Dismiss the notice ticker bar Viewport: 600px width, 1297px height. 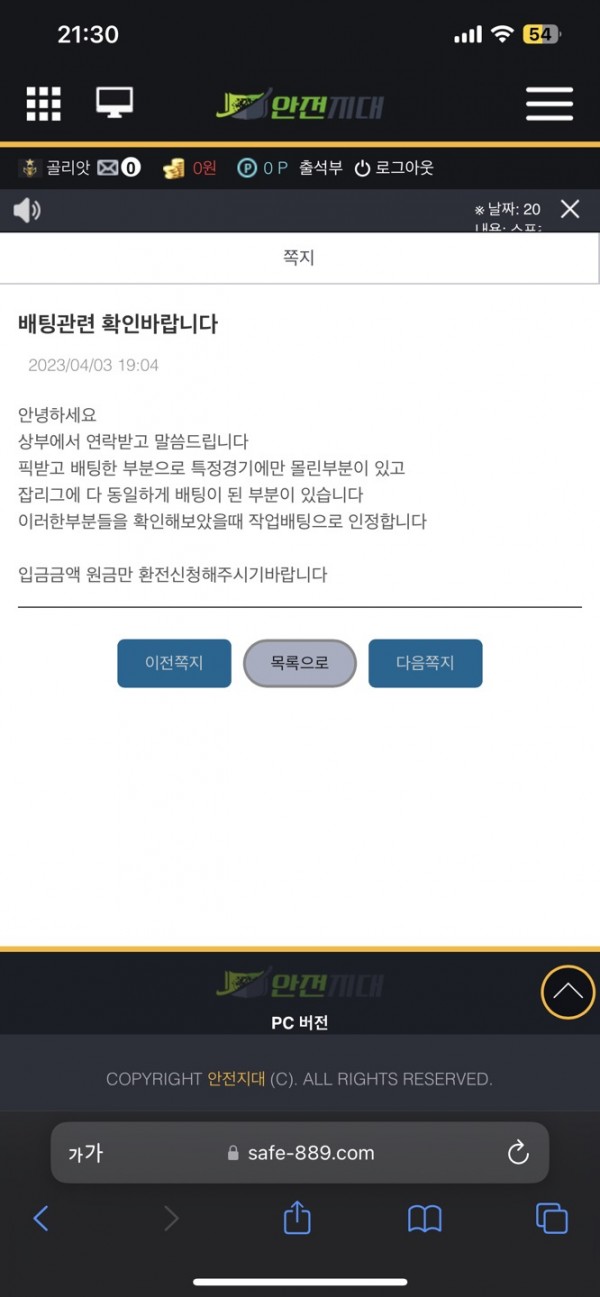coord(570,209)
